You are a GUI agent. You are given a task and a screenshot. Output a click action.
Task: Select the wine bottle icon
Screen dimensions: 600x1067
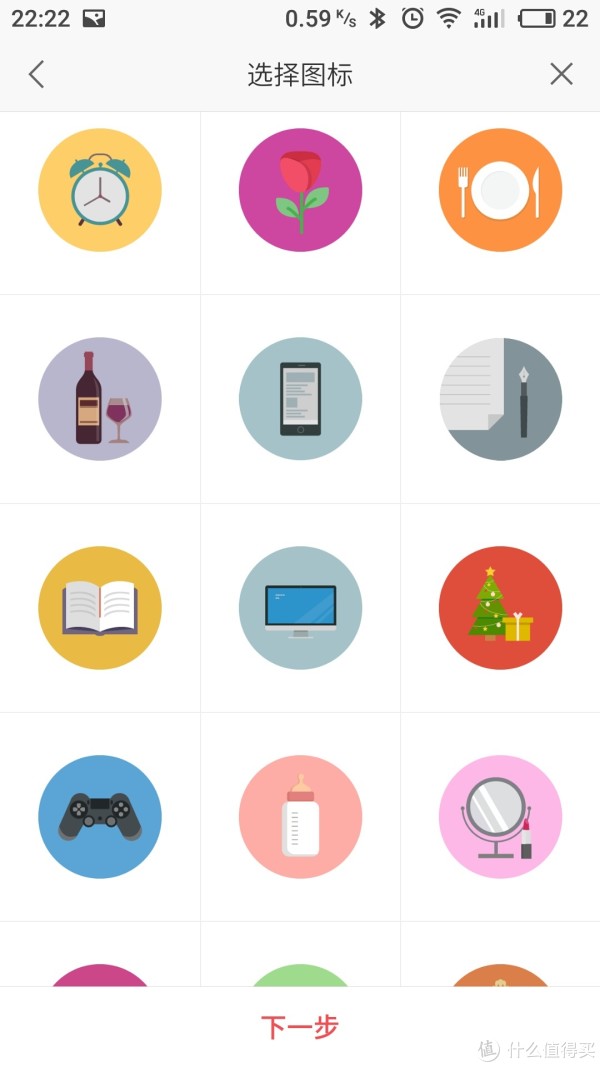click(x=100, y=399)
